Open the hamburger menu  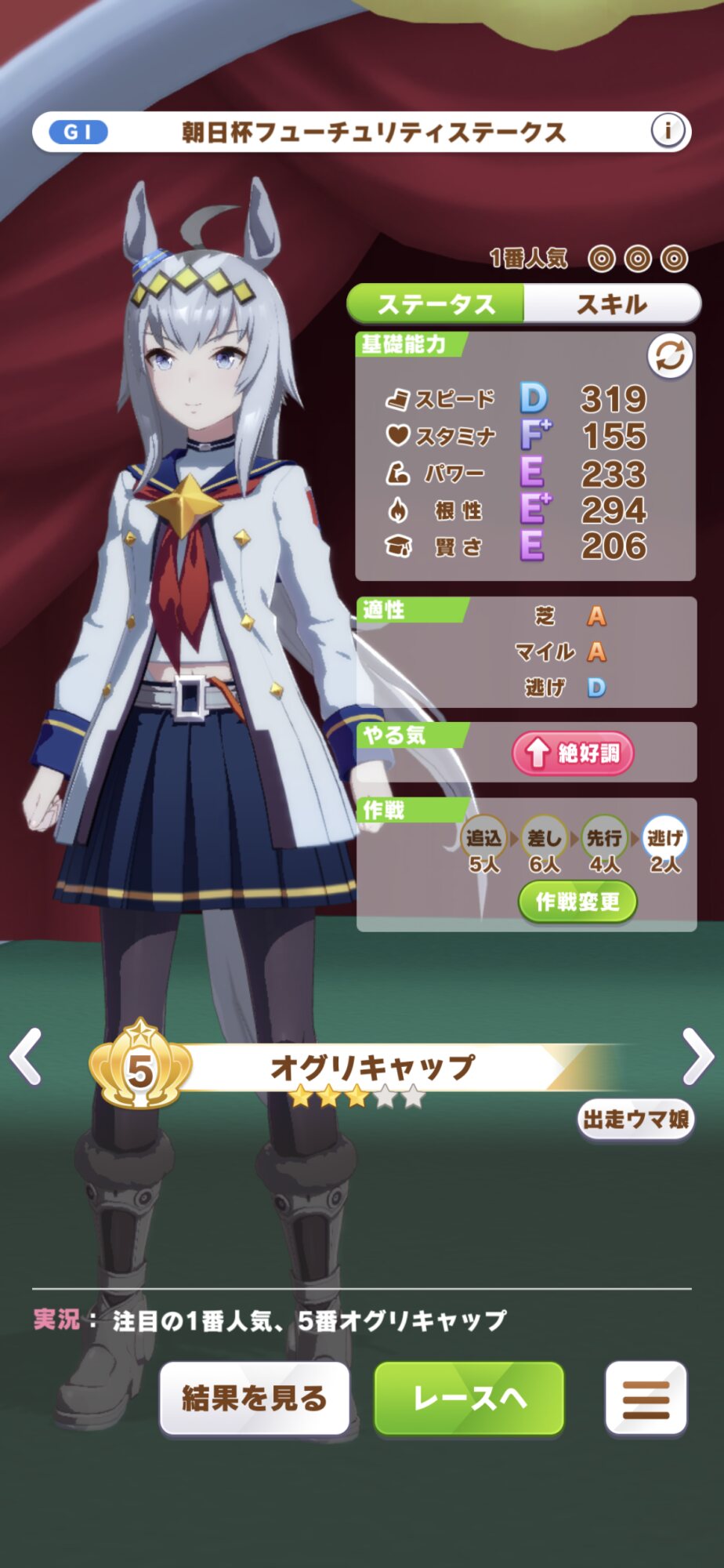click(x=646, y=1398)
